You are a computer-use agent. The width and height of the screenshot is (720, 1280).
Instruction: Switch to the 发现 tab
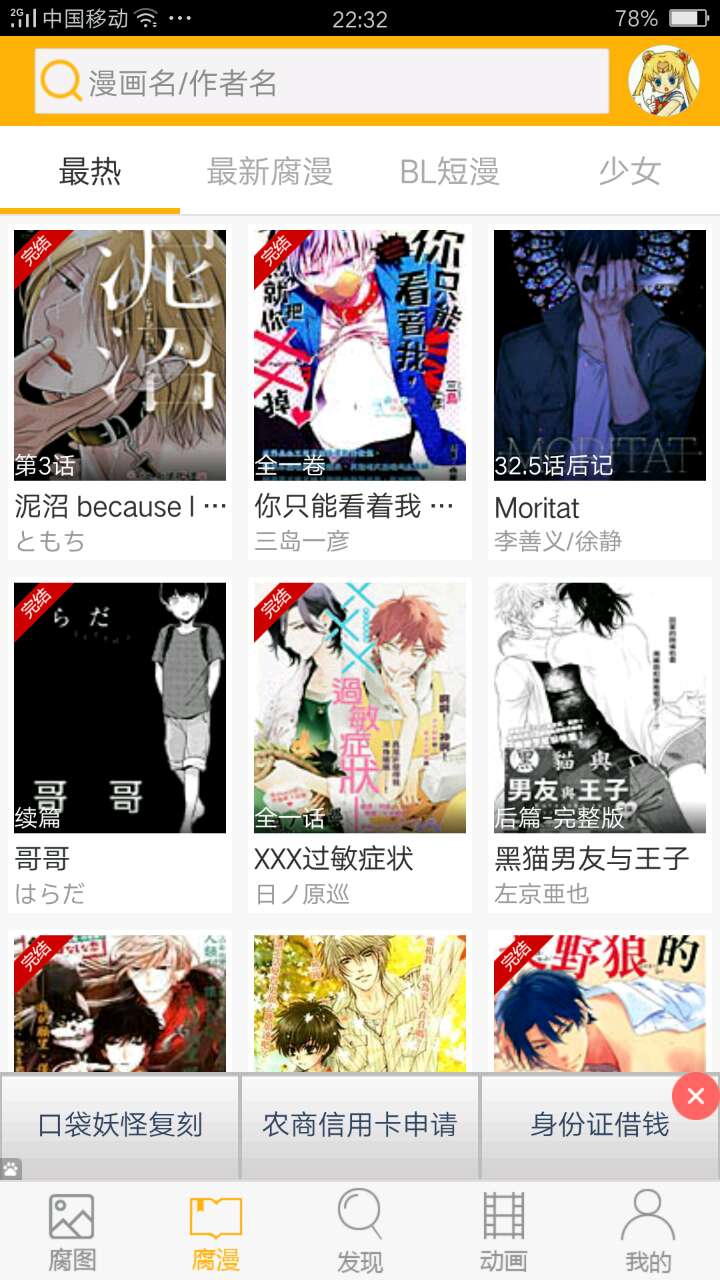point(360,1232)
